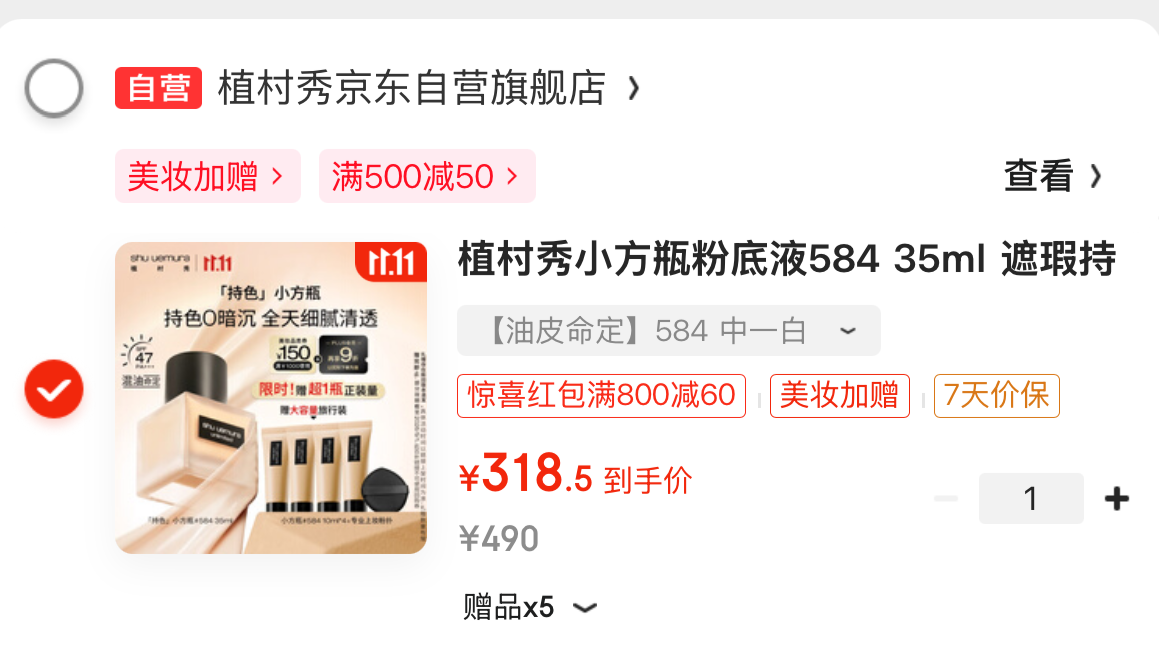Increase quantity with the plus button
The height and width of the screenshot is (645, 1159).
pyautogui.click(x=1116, y=498)
